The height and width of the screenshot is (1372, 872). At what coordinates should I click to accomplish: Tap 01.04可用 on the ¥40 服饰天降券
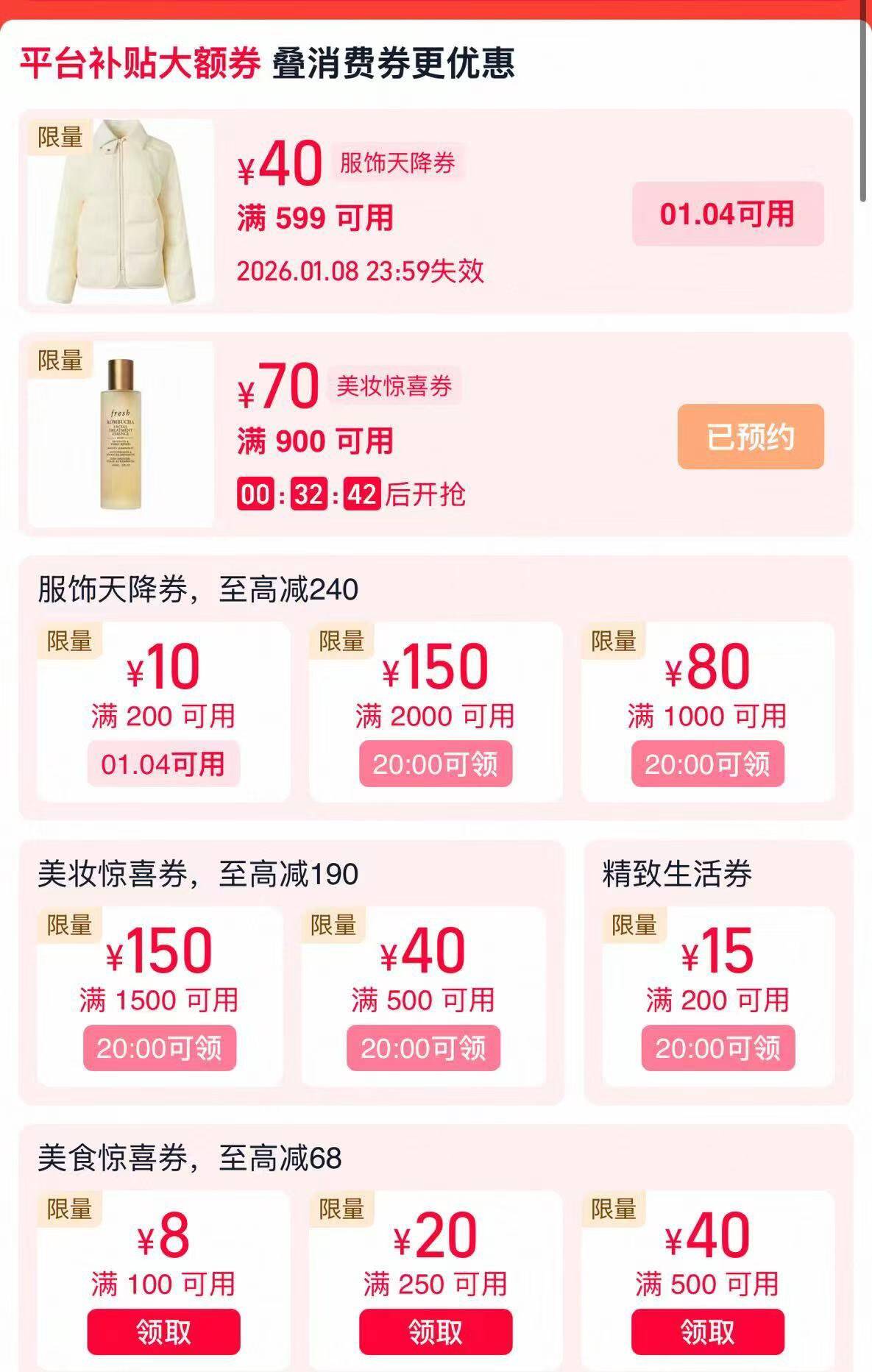pos(727,214)
